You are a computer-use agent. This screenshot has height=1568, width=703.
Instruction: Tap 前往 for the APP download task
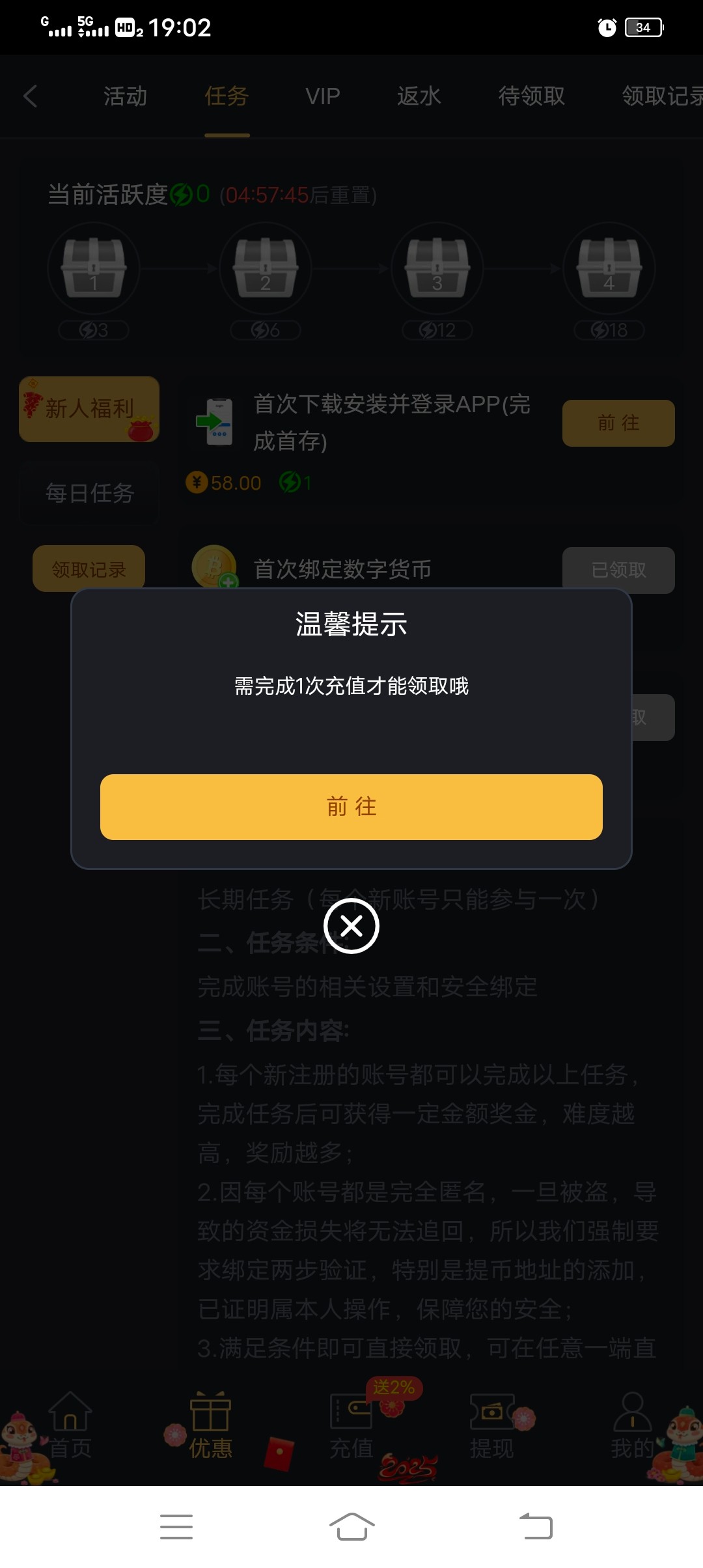point(618,423)
